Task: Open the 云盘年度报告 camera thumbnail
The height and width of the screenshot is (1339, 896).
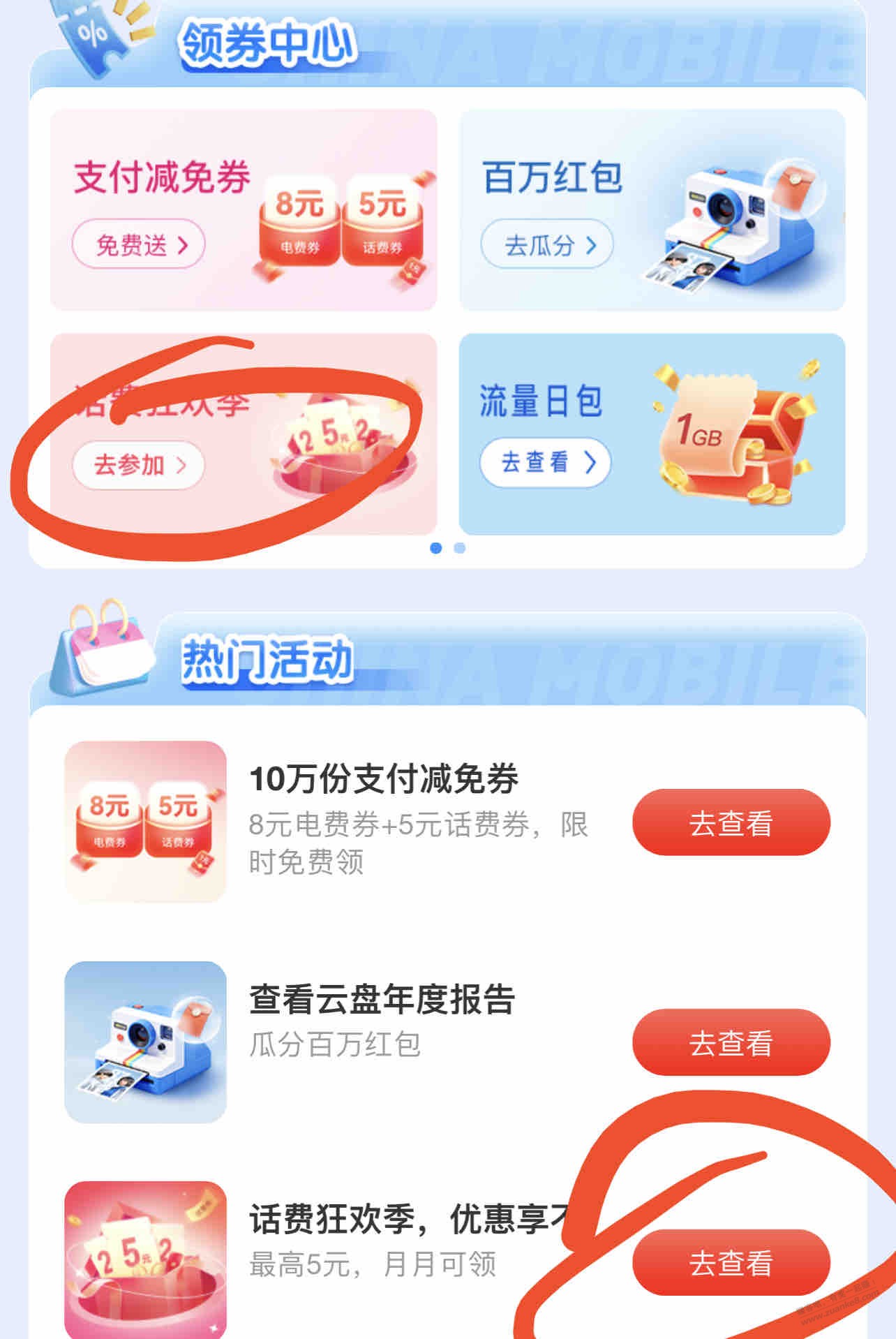Action: coord(145,1042)
